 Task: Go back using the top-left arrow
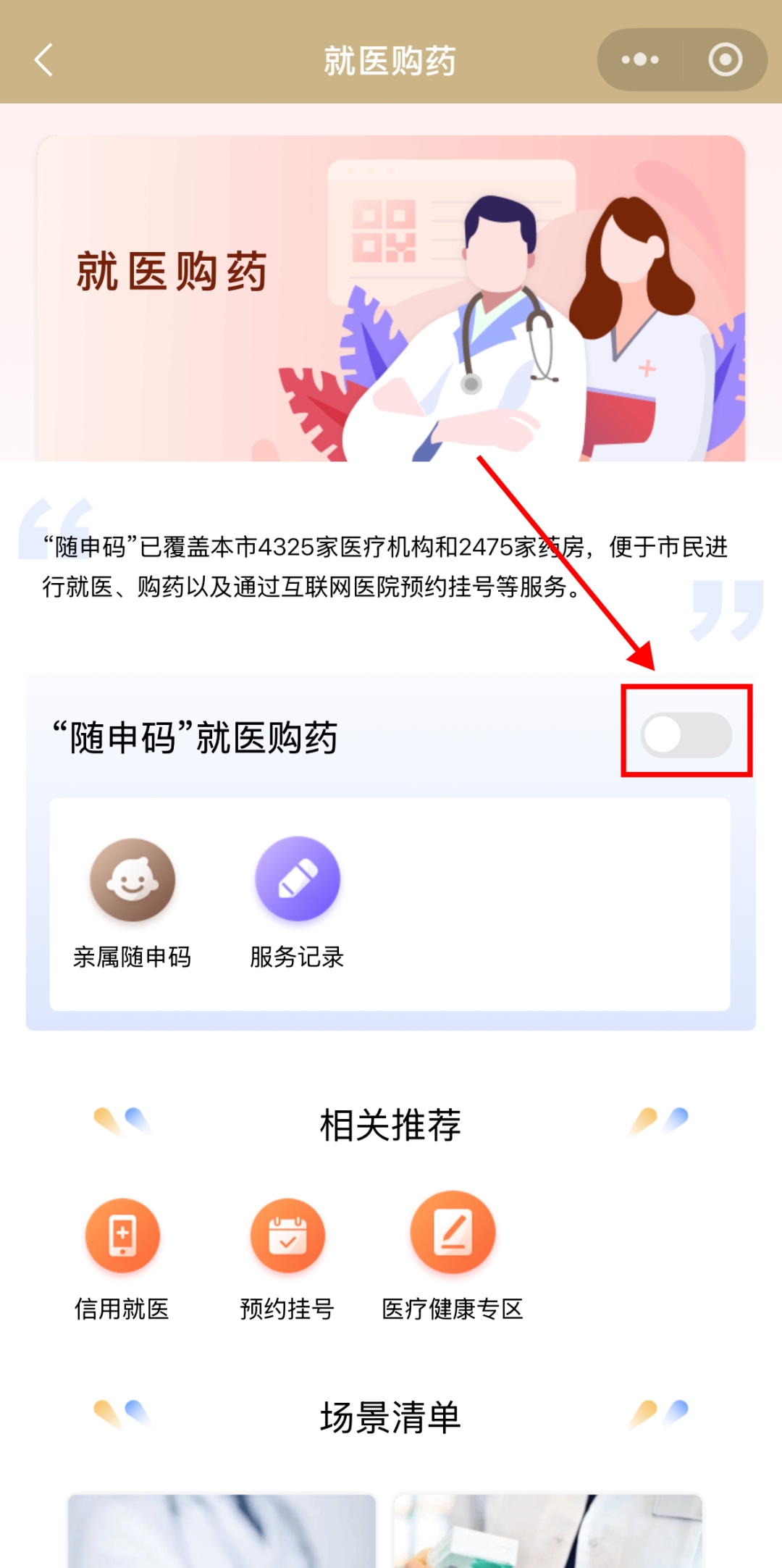pyautogui.click(x=44, y=60)
